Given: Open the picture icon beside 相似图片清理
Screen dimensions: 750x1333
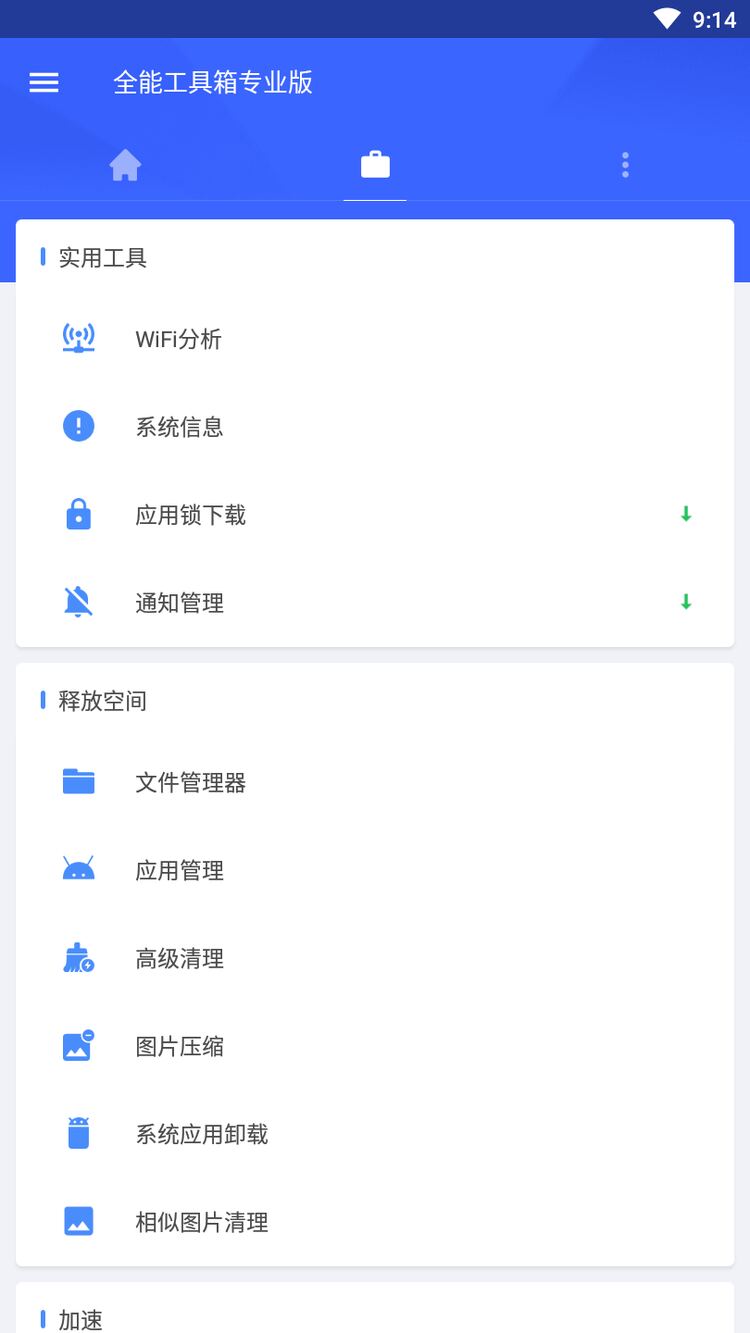Looking at the screenshot, I should 78,1221.
